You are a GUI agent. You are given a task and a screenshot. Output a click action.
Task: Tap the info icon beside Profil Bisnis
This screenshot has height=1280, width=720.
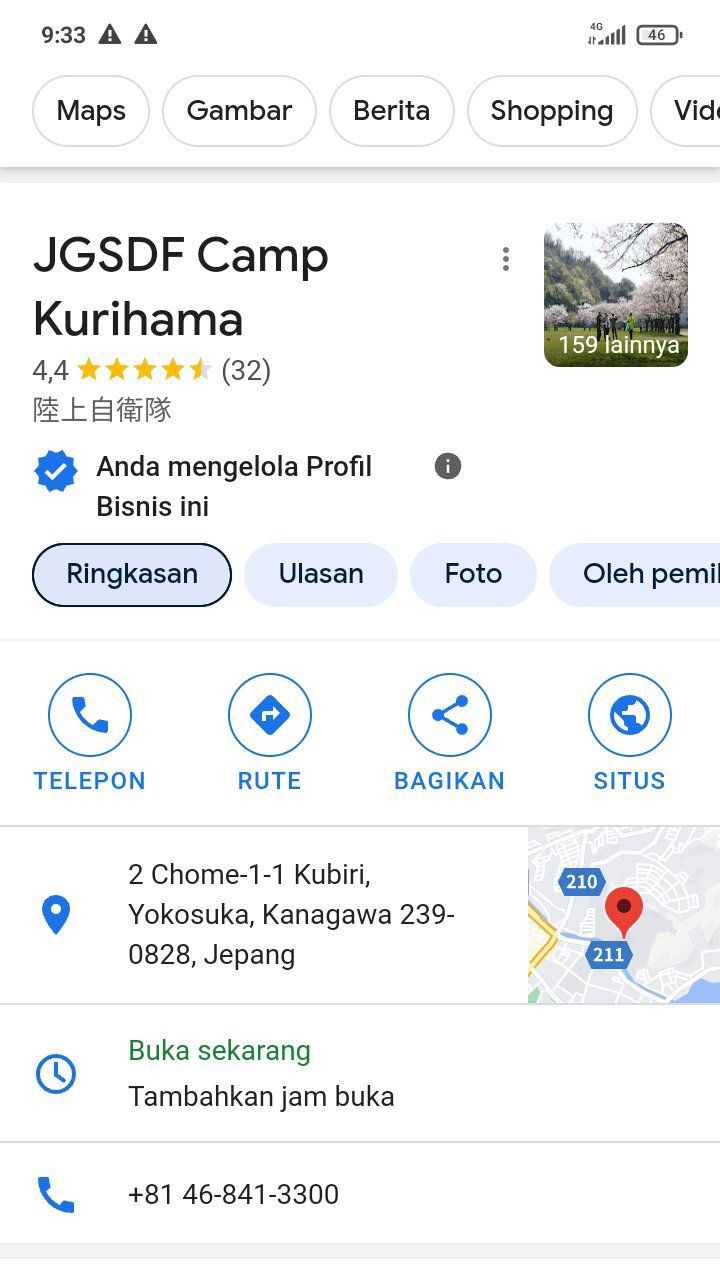pos(448,466)
